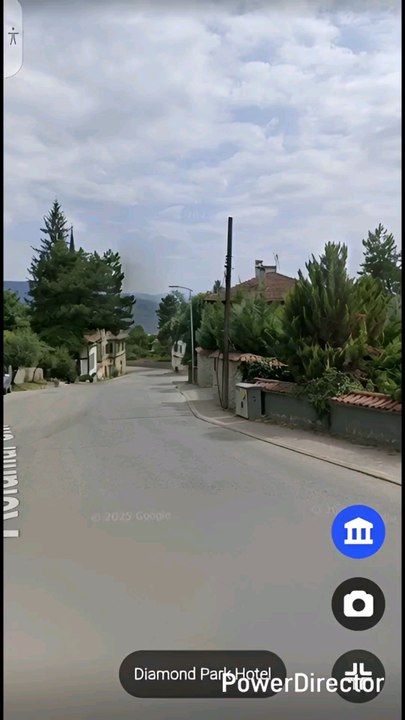
Task: Tap the person figure icon in the corner
Action: pyautogui.click(x=13, y=36)
